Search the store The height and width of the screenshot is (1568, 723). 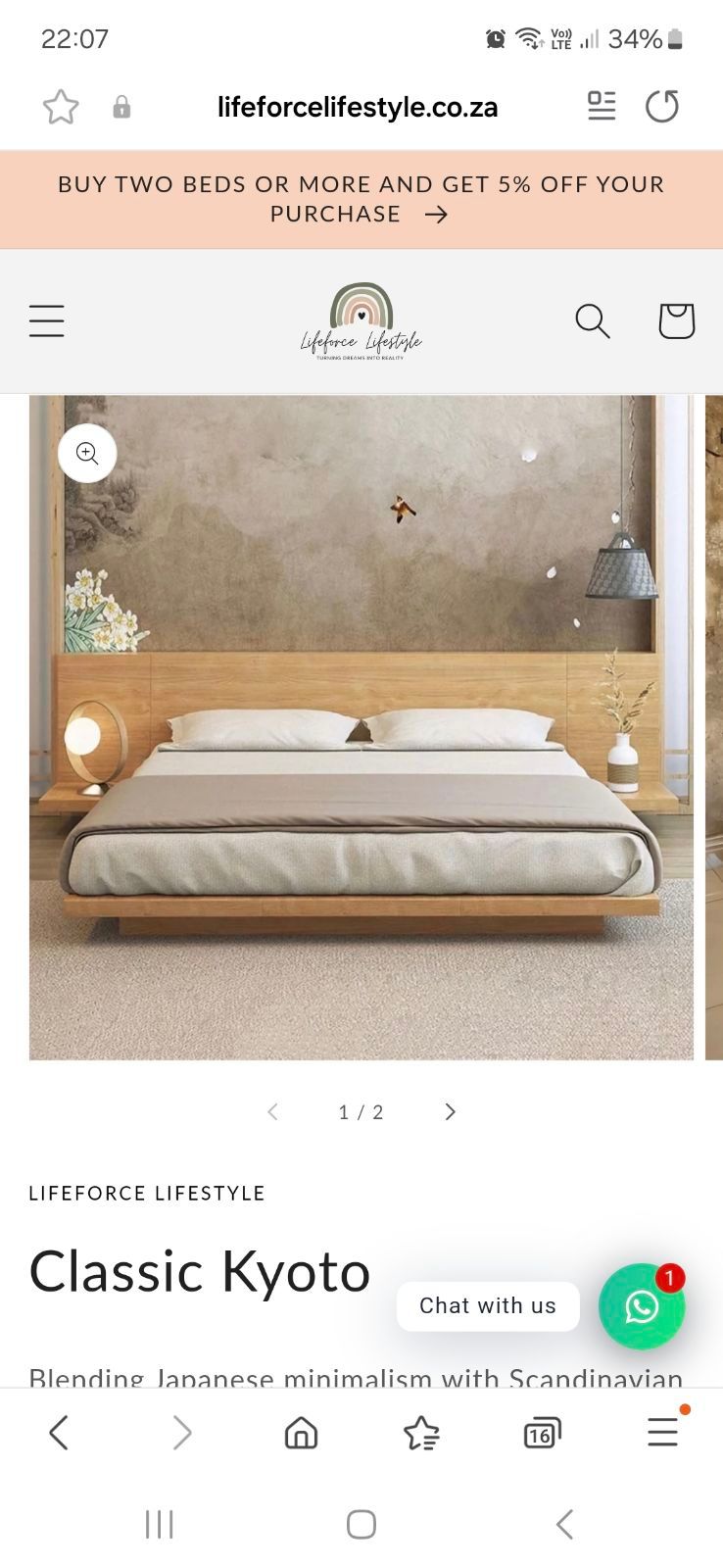(x=593, y=320)
